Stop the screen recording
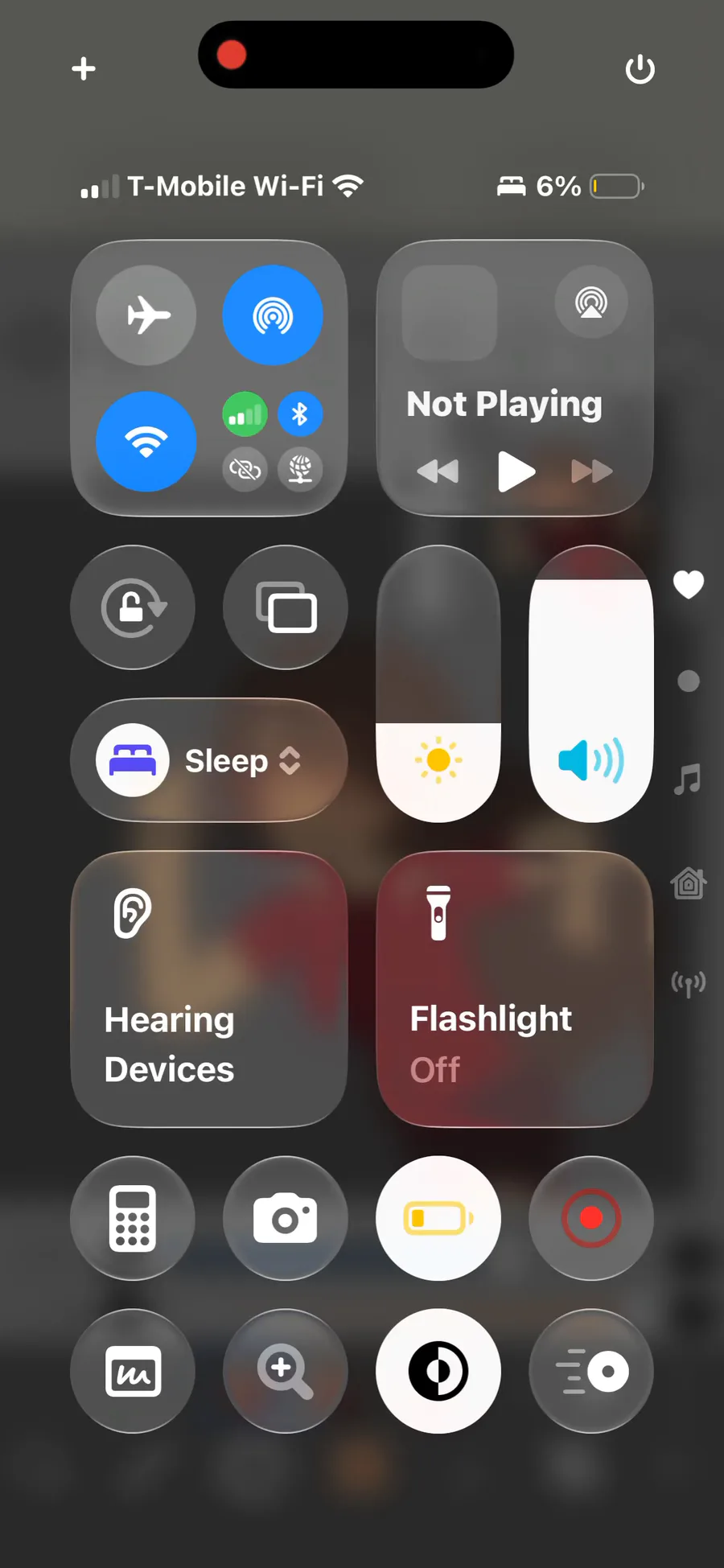The width and height of the screenshot is (724, 1568). click(591, 1218)
